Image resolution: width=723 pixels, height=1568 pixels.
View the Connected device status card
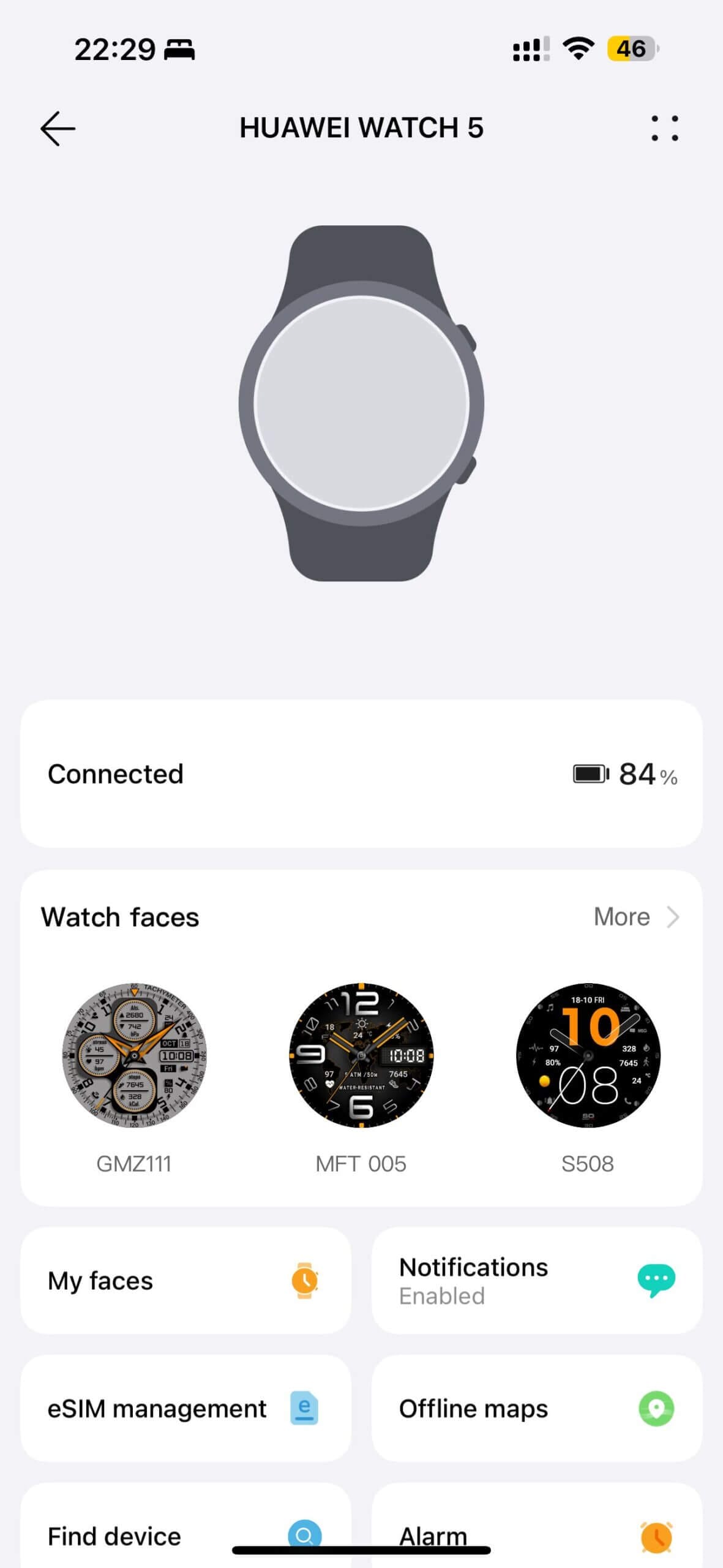point(361,774)
